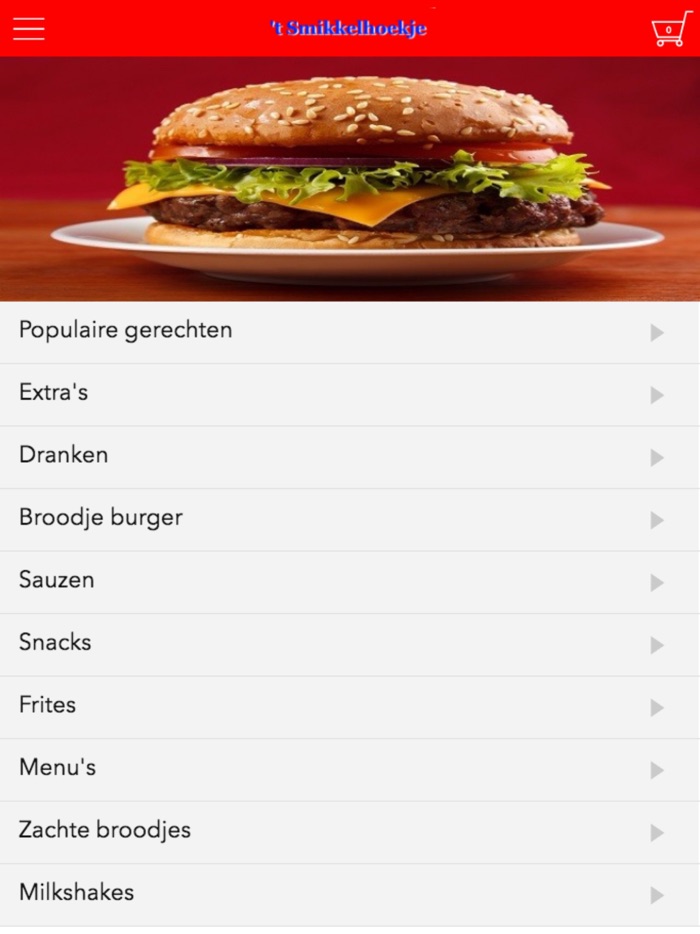700x934 pixels.
Task: Show the Sauzen list
Action: [350, 581]
